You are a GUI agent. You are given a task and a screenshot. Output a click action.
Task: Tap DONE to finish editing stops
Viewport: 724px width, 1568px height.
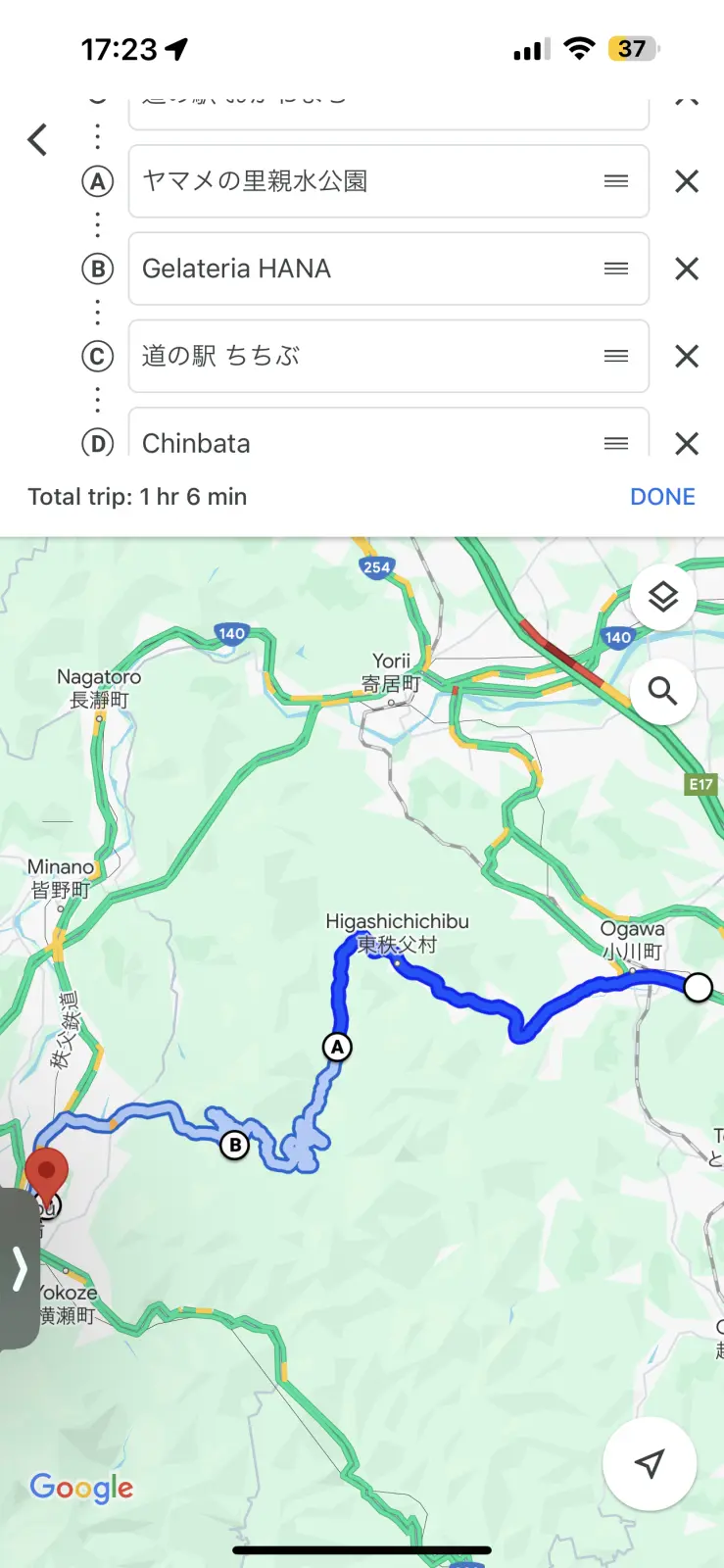(x=662, y=497)
